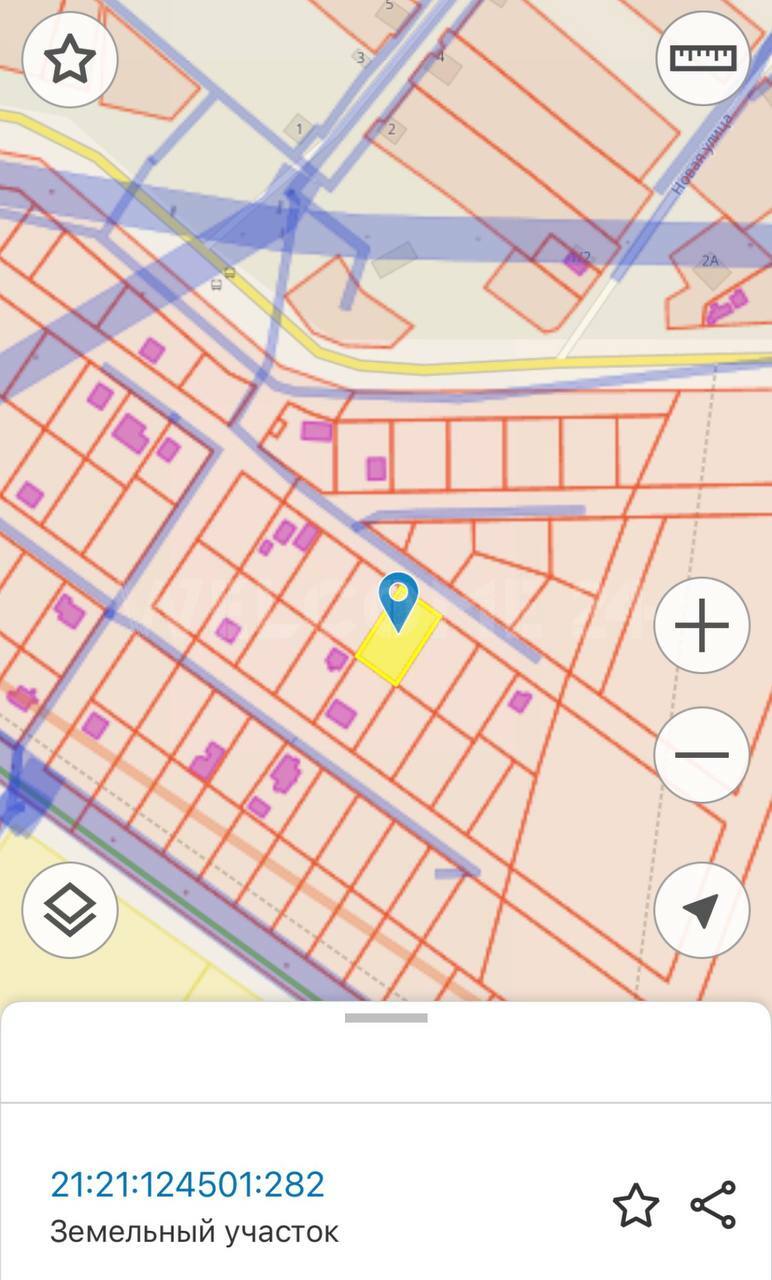The height and width of the screenshot is (1280, 772).
Task: Open the ruler measurement tool
Action: (703, 59)
